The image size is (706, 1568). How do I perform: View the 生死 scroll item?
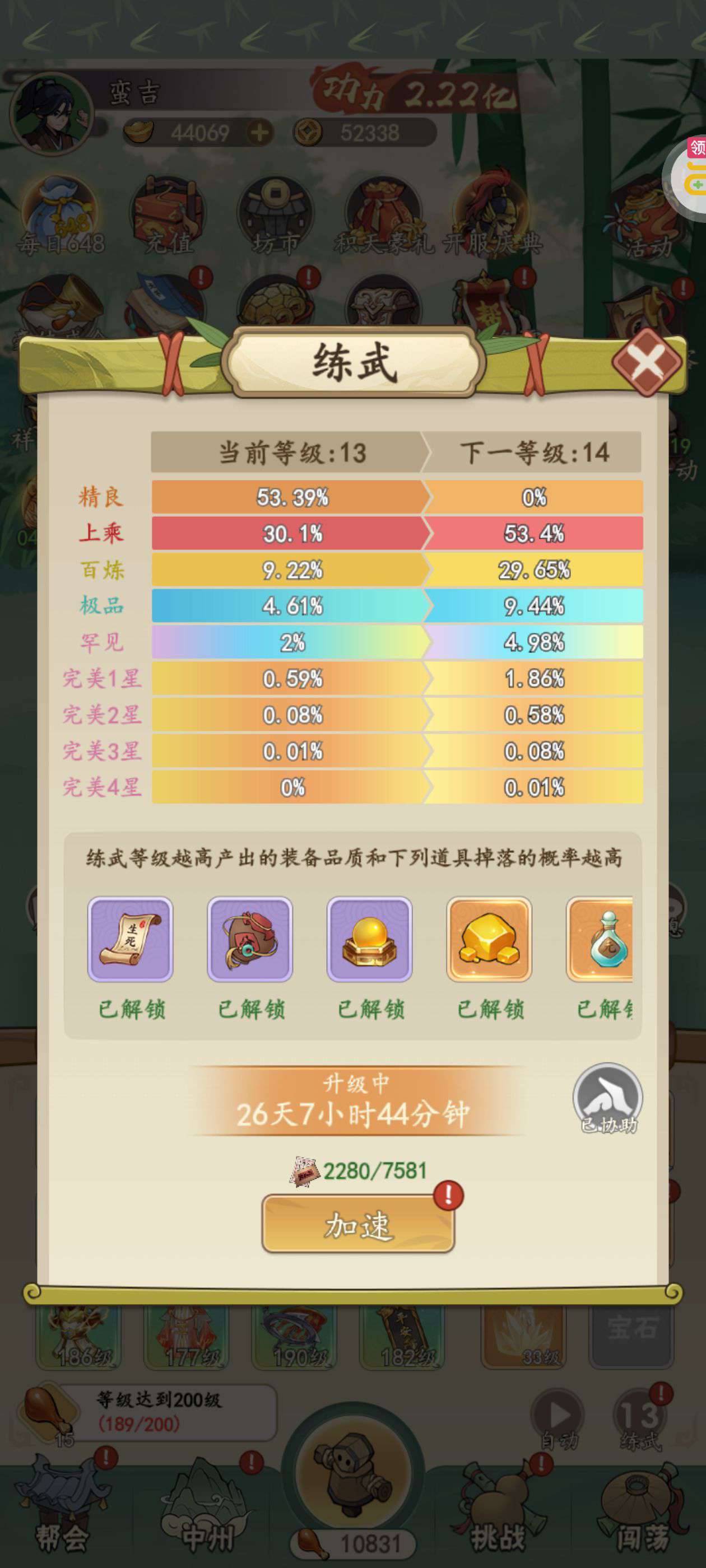point(131,939)
